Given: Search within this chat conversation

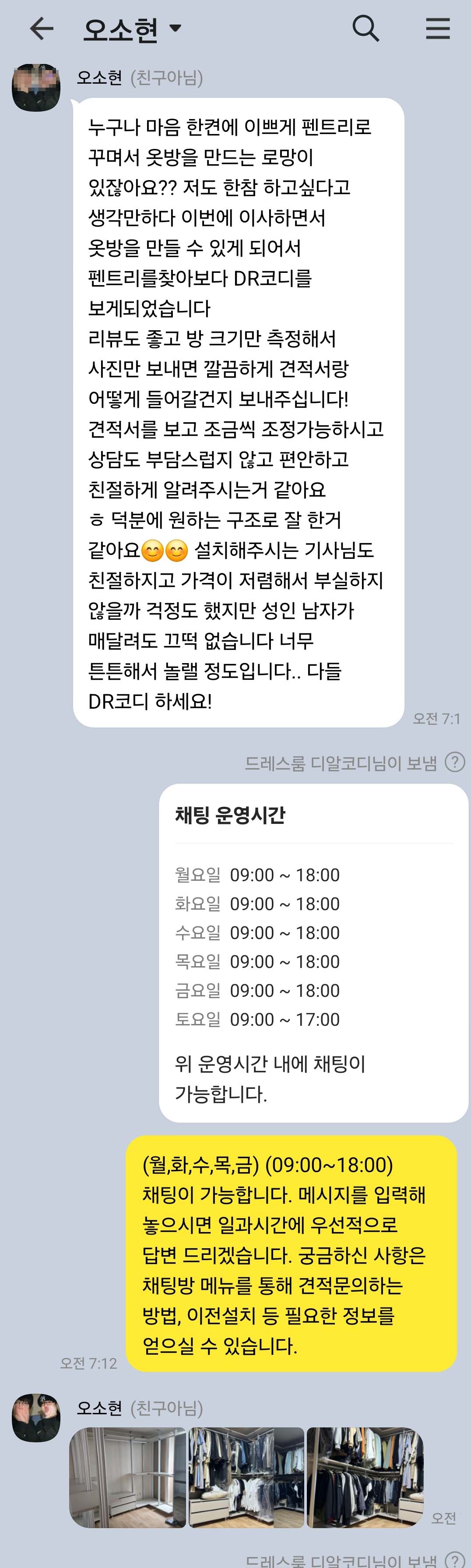Looking at the screenshot, I should pyautogui.click(x=366, y=28).
